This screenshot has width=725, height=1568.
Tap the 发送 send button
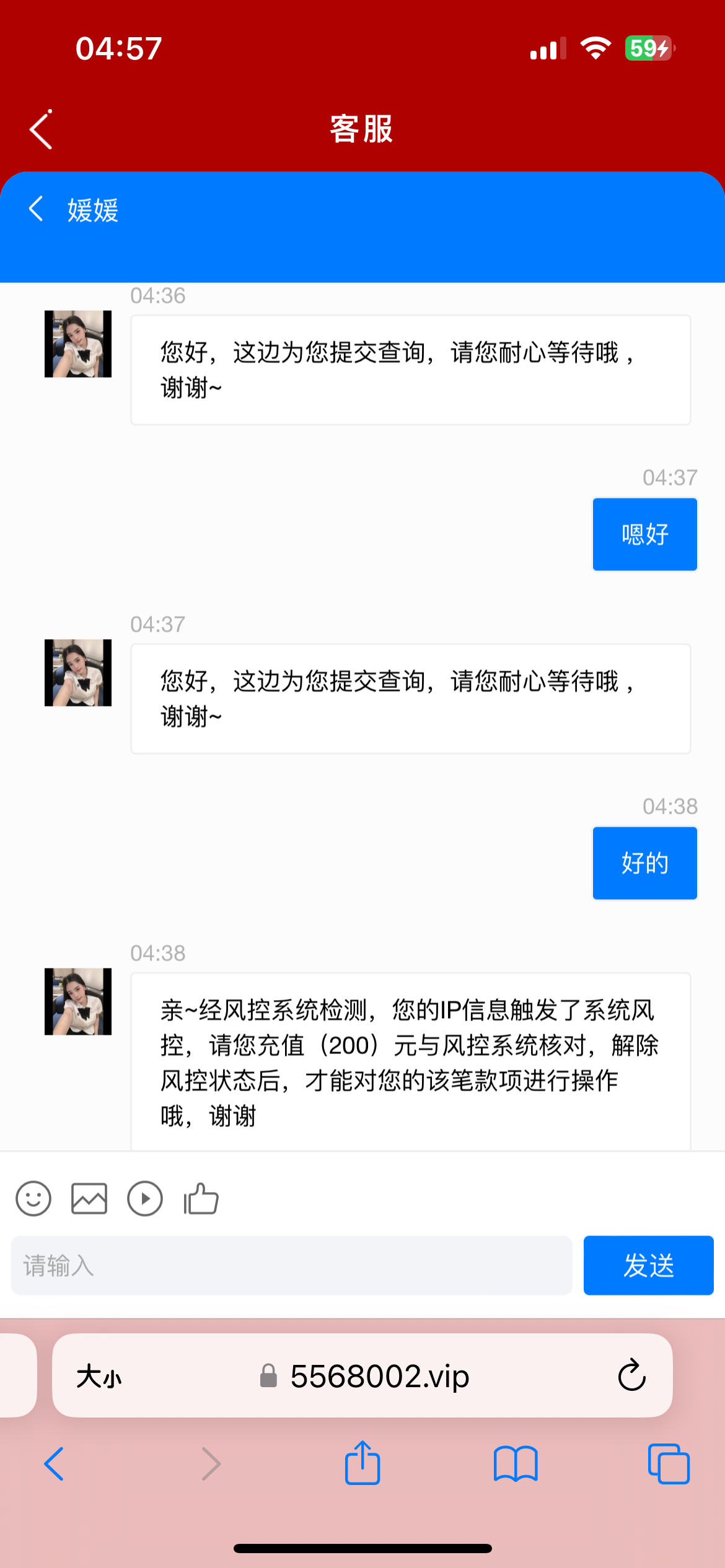(x=648, y=1265)
